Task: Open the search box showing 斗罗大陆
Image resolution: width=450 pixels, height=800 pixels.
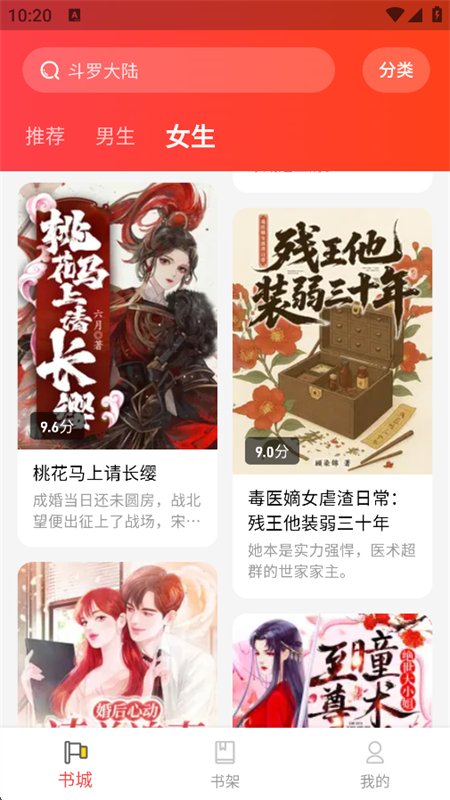Action: [179, 70]
